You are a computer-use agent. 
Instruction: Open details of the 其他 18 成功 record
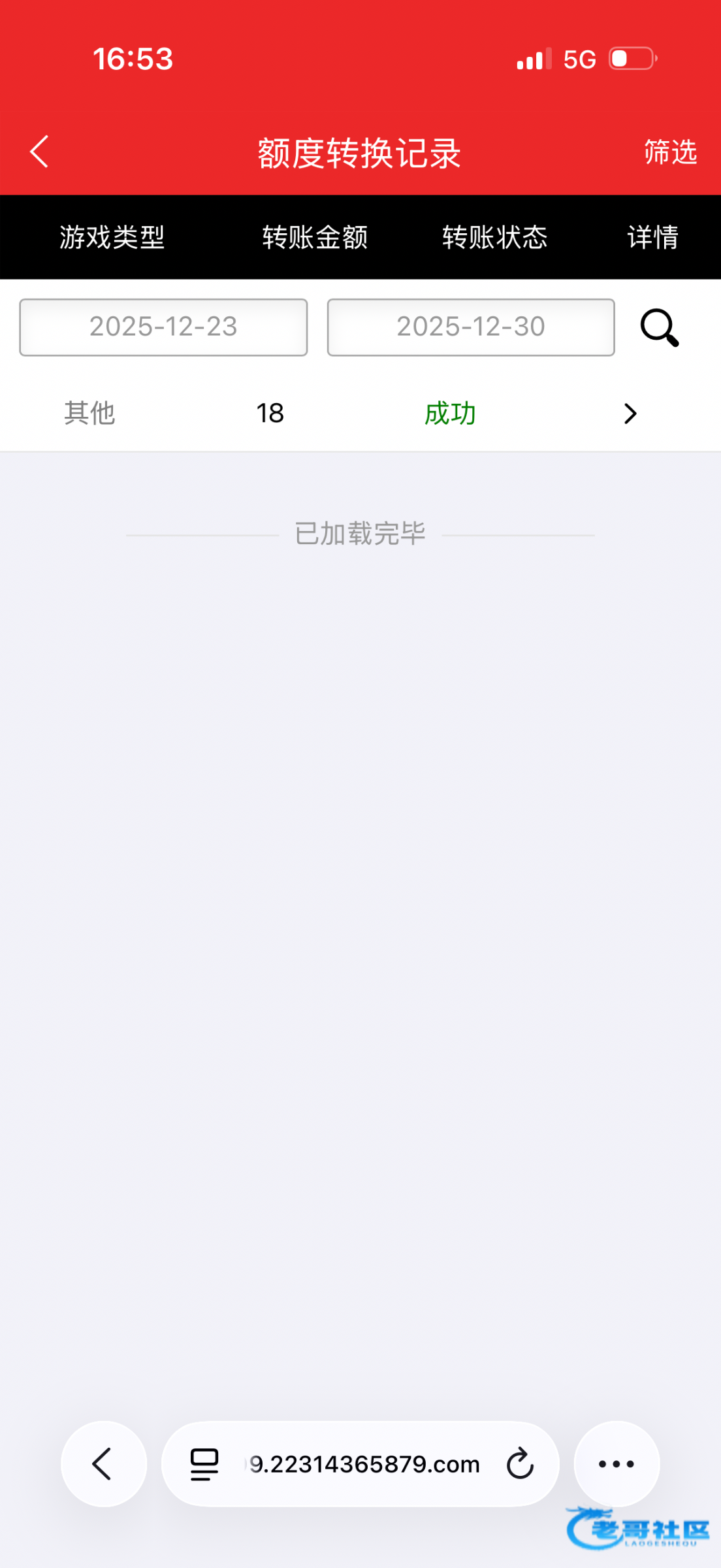point(630,414)
